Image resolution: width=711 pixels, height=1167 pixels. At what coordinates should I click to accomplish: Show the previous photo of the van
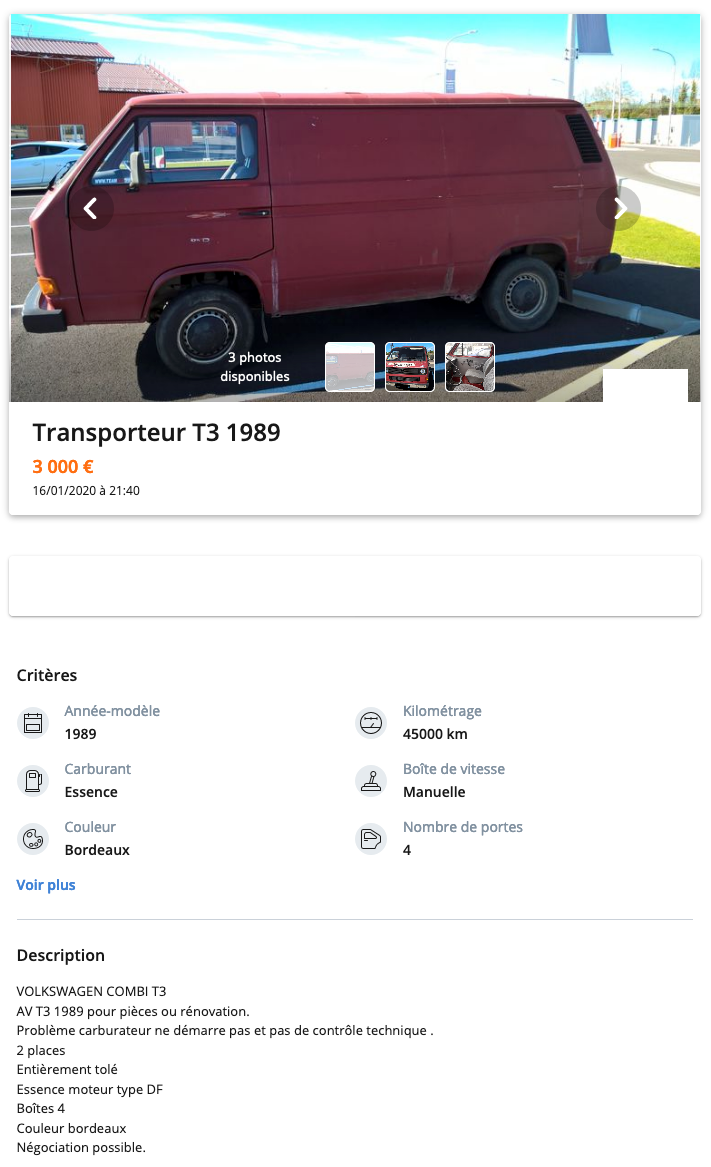(x=91, y=208)
